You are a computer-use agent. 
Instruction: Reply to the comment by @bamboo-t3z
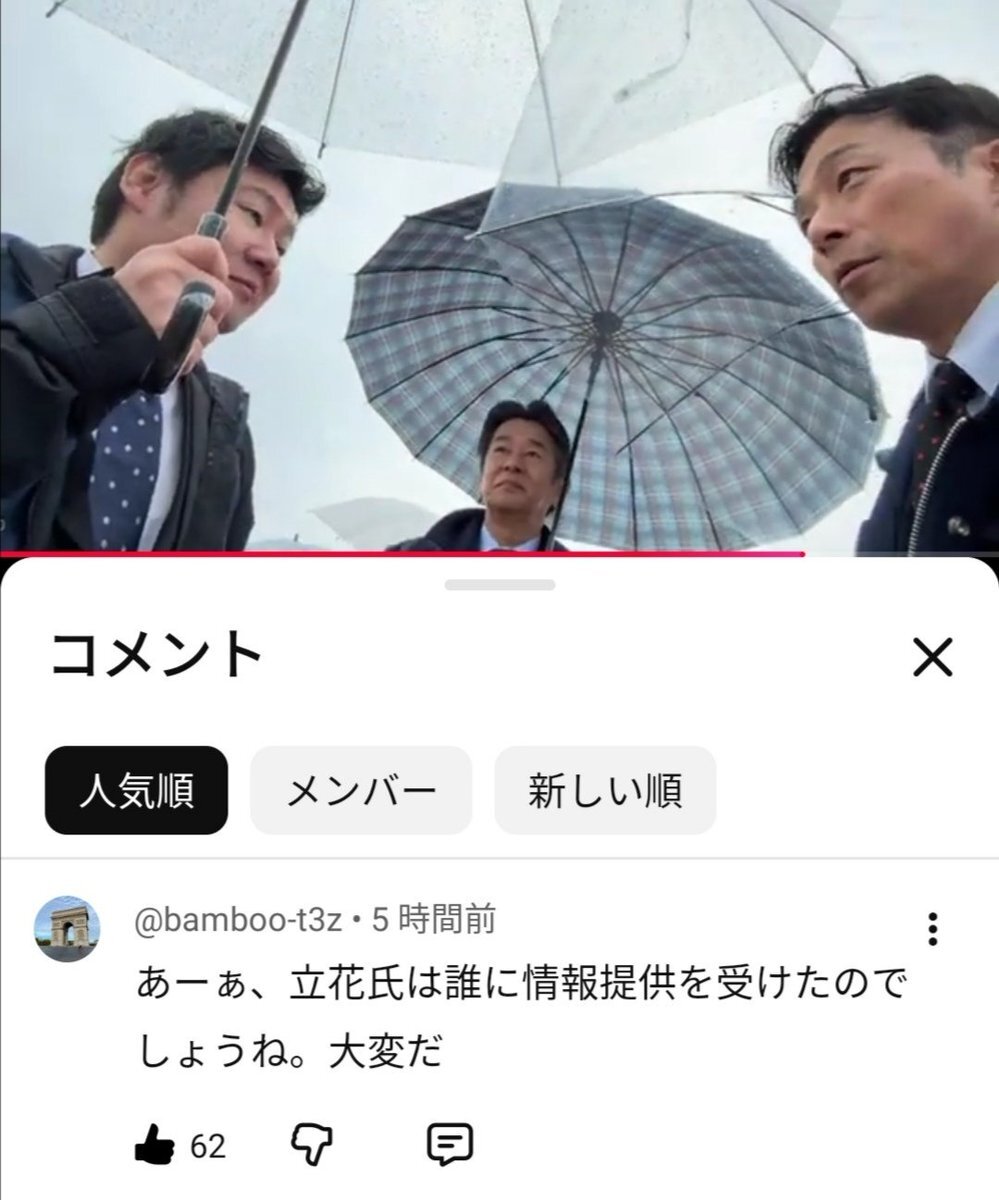pyautogui.click(x=449, y=1144)
